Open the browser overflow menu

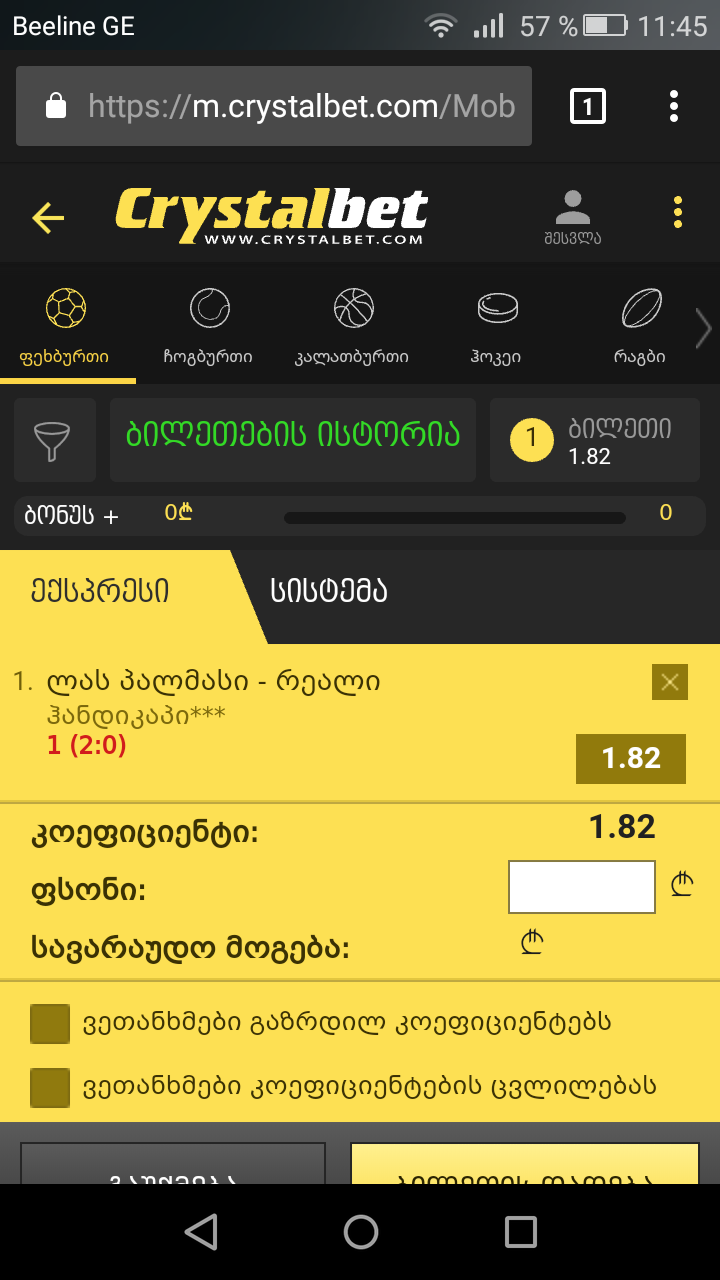tap(674, 106)
